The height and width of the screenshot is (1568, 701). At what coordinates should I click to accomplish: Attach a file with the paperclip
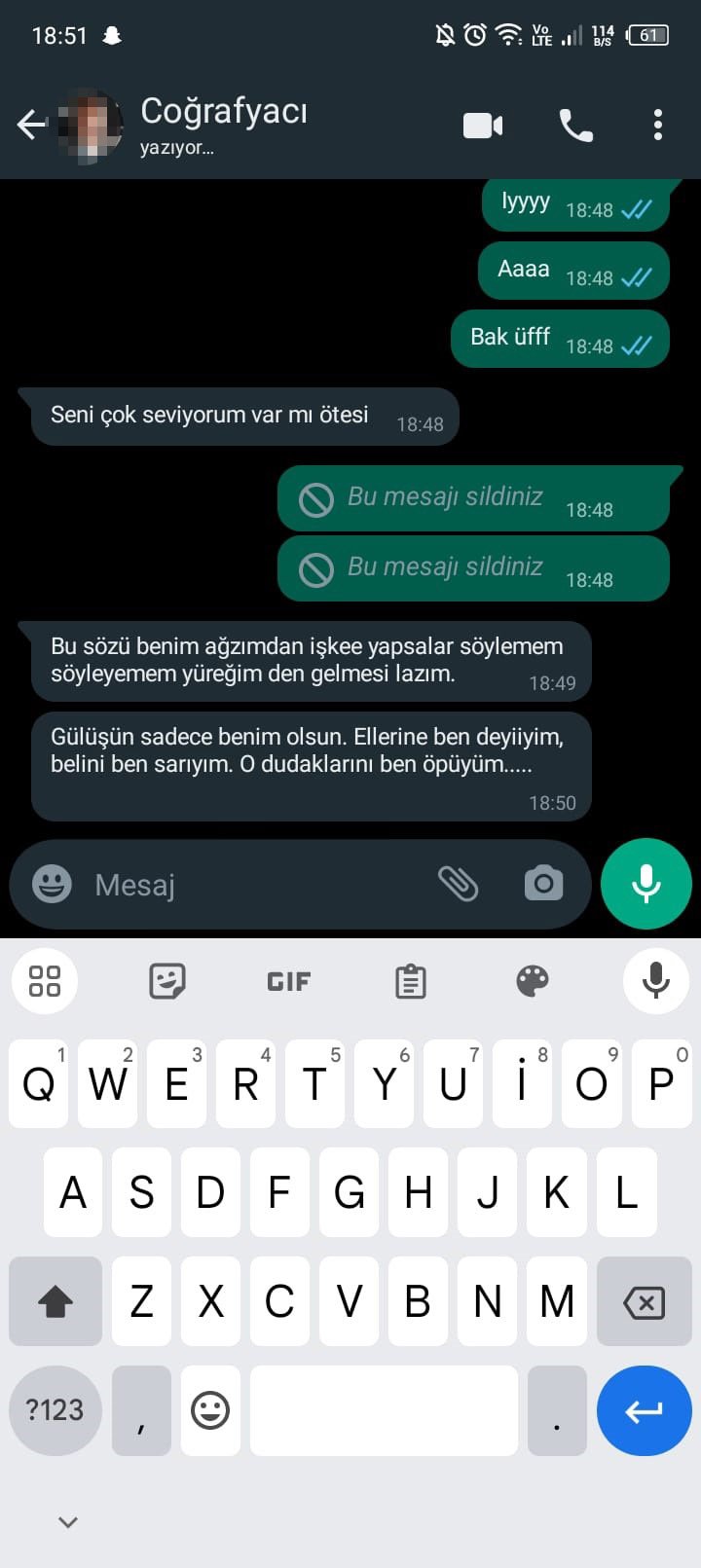point(458,884)
